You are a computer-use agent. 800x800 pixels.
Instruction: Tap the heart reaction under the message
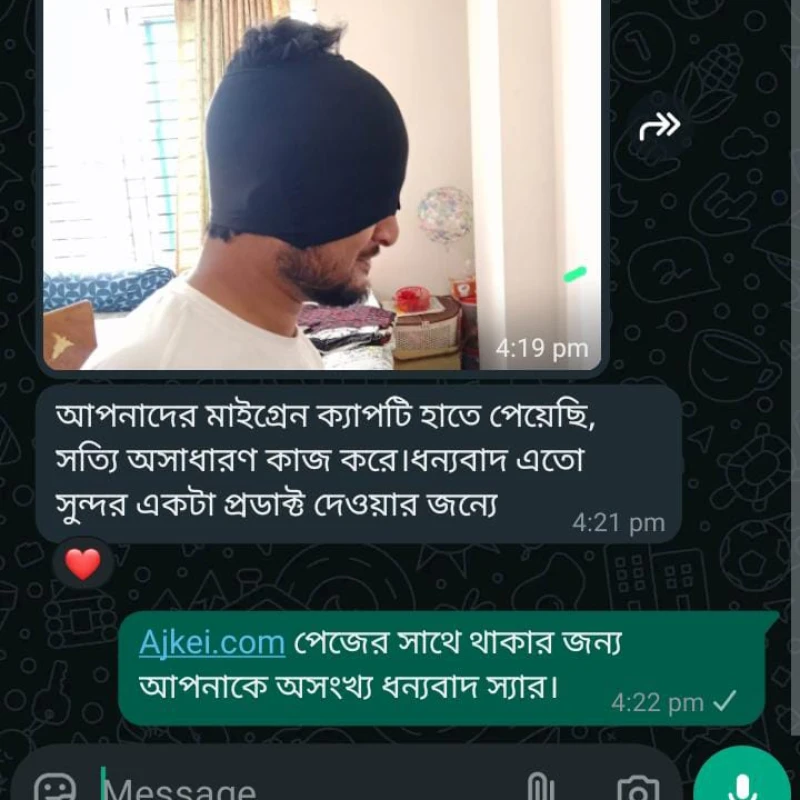(x=83, y=565)
